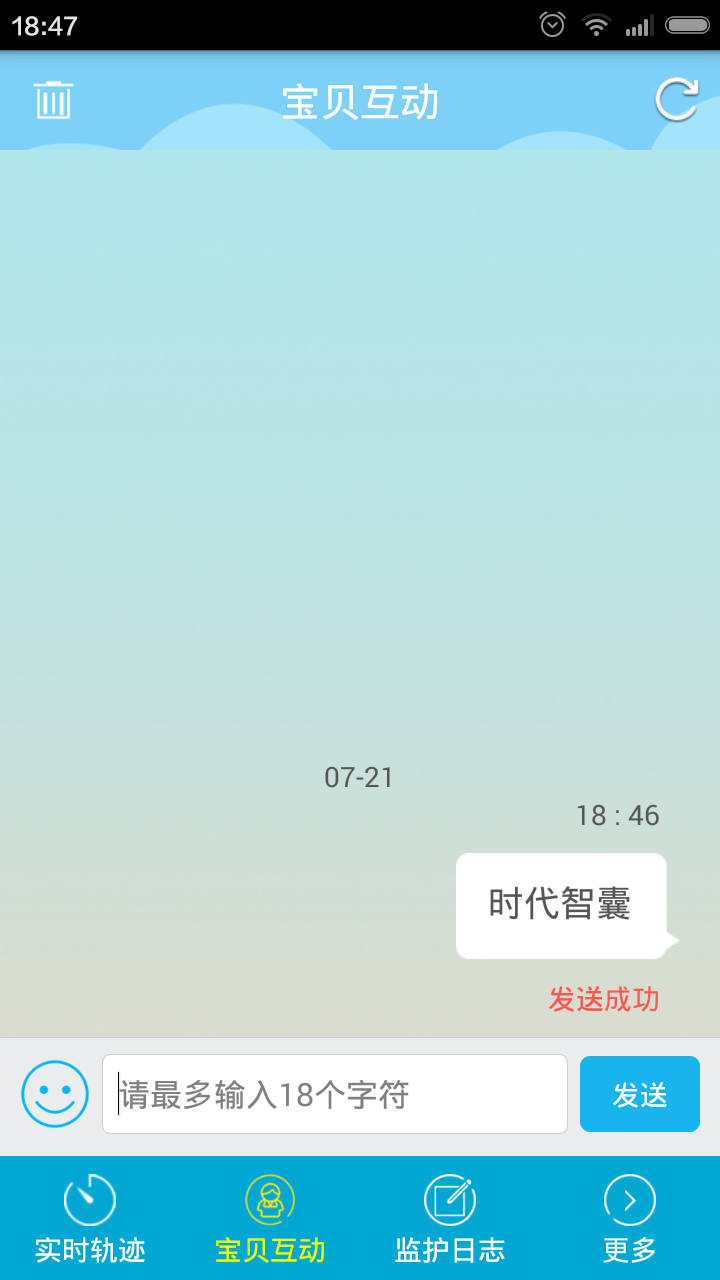Focus the 18-character message input field
Screen dimensions: 720x1280
pos(335,1094)
